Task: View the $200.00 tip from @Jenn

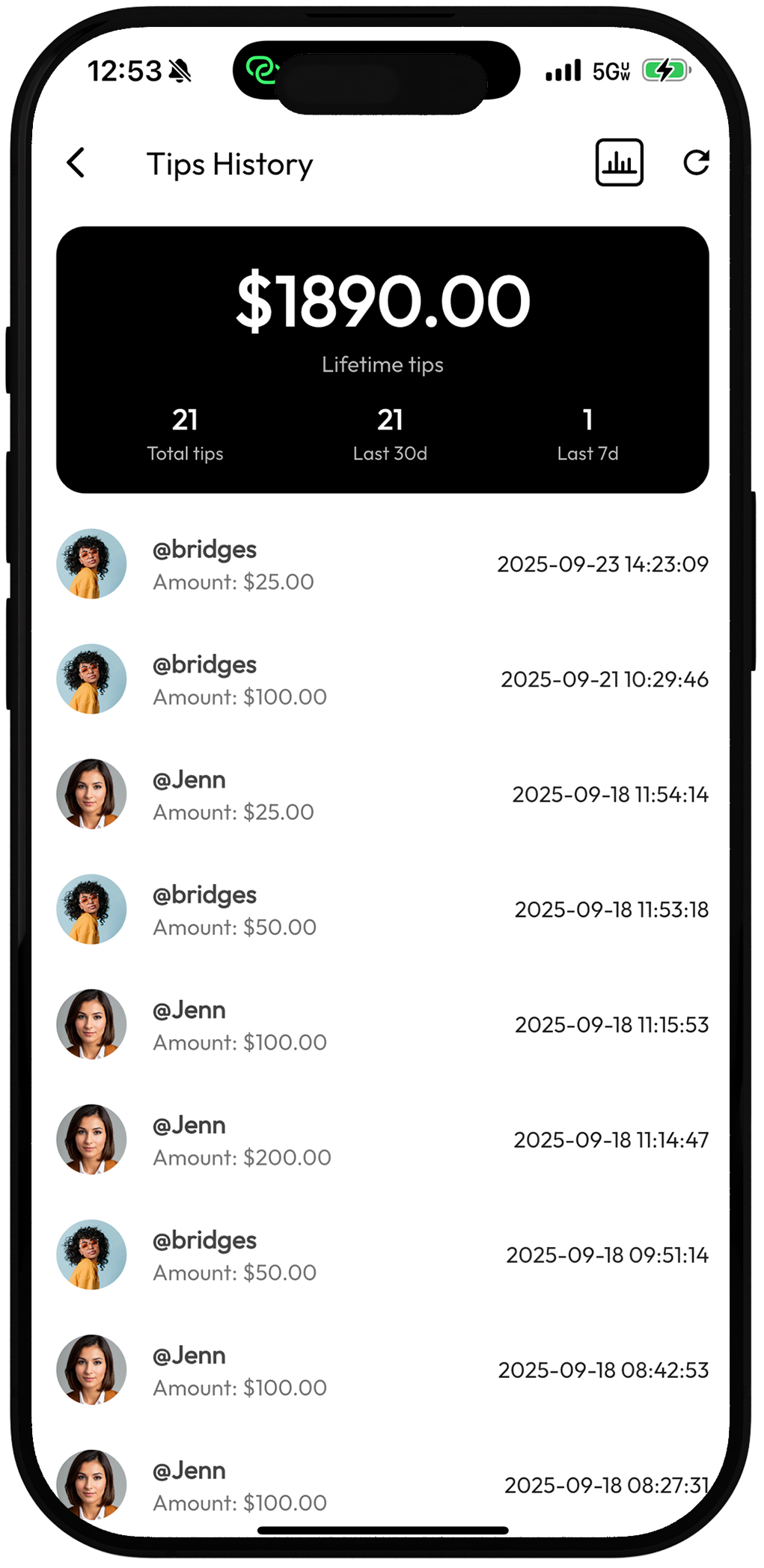Action: 382,1140
